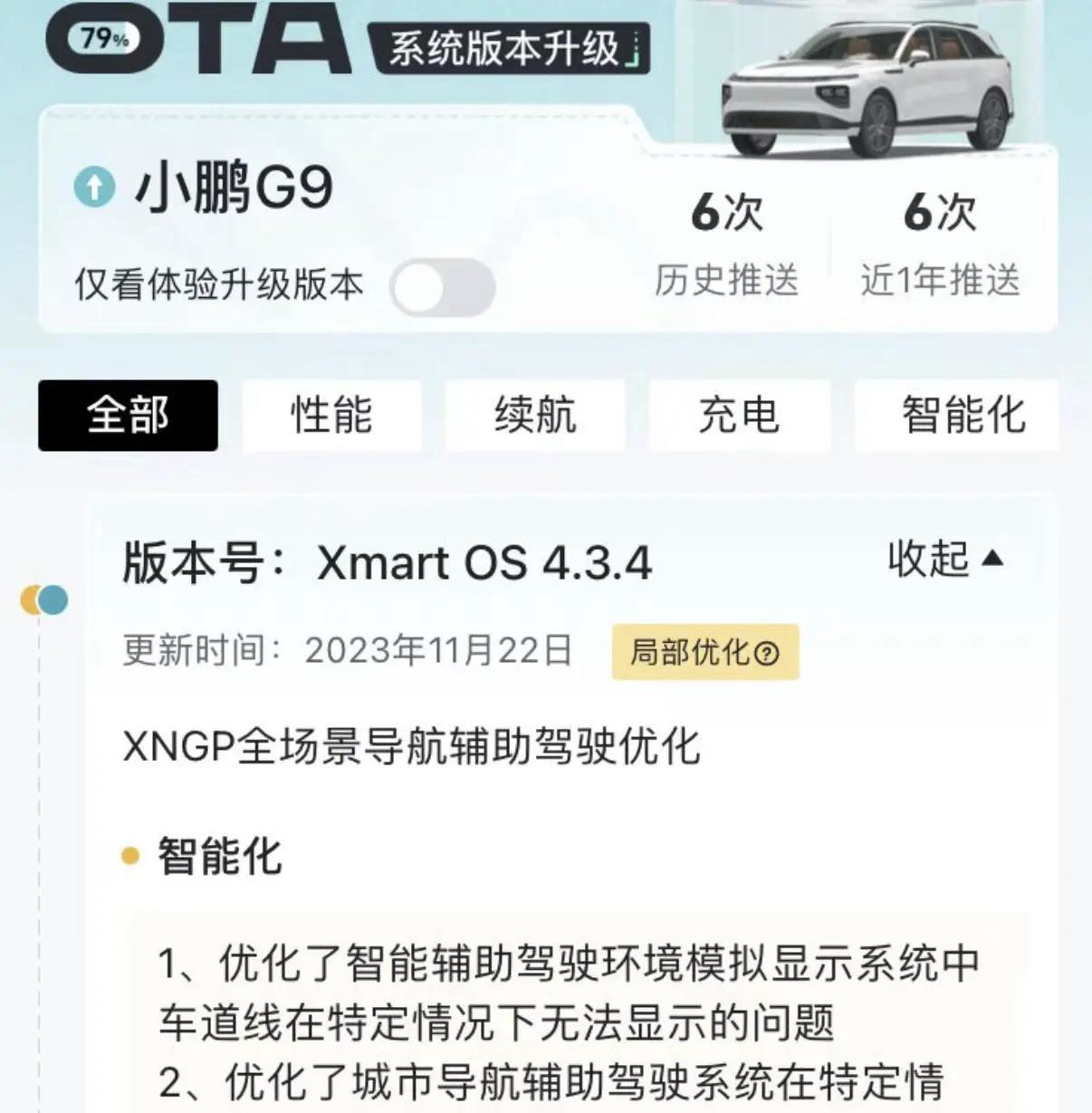Select the 续航 category tab
Image resolution: width=1092 pixels, height=1113 pixels.
[534, 415]
